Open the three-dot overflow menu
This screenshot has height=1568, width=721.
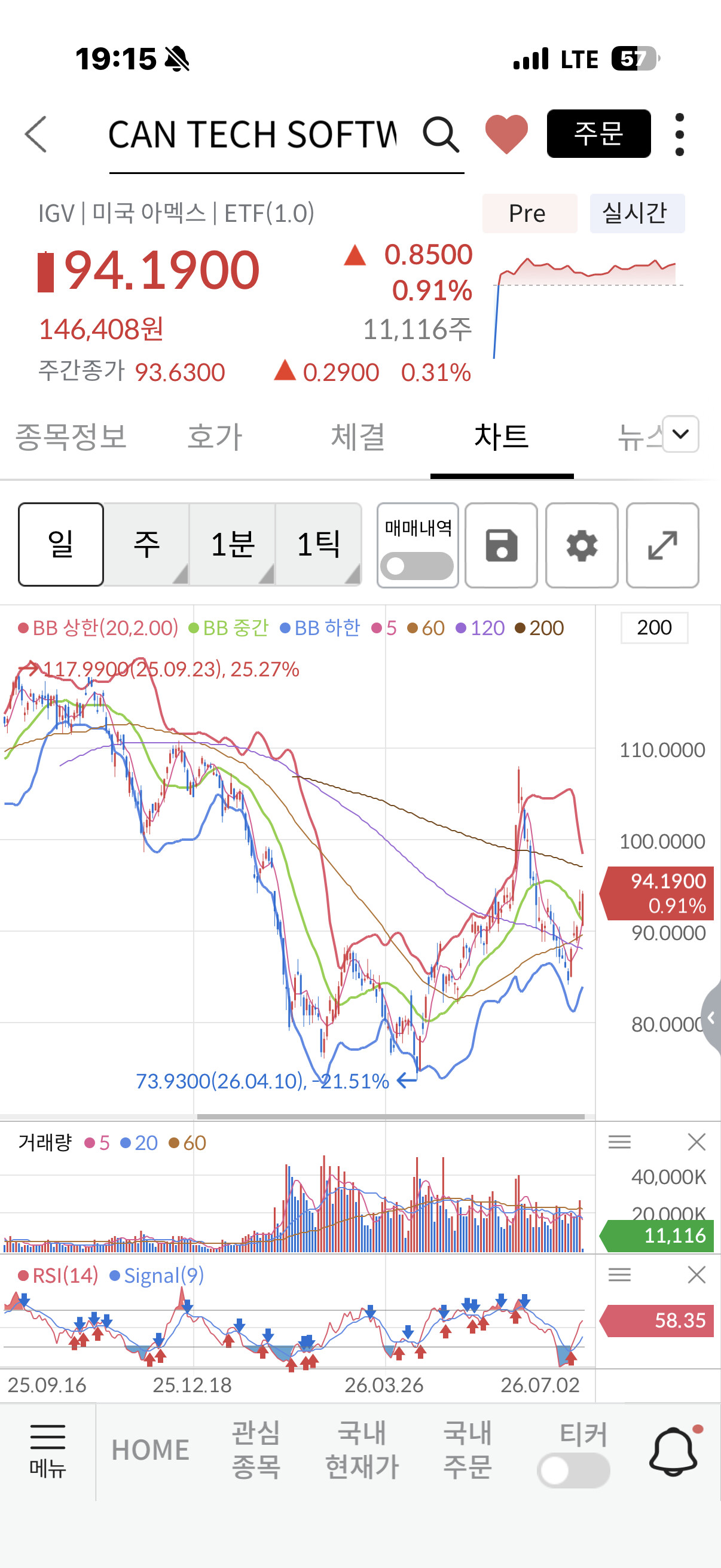(680, 134)
